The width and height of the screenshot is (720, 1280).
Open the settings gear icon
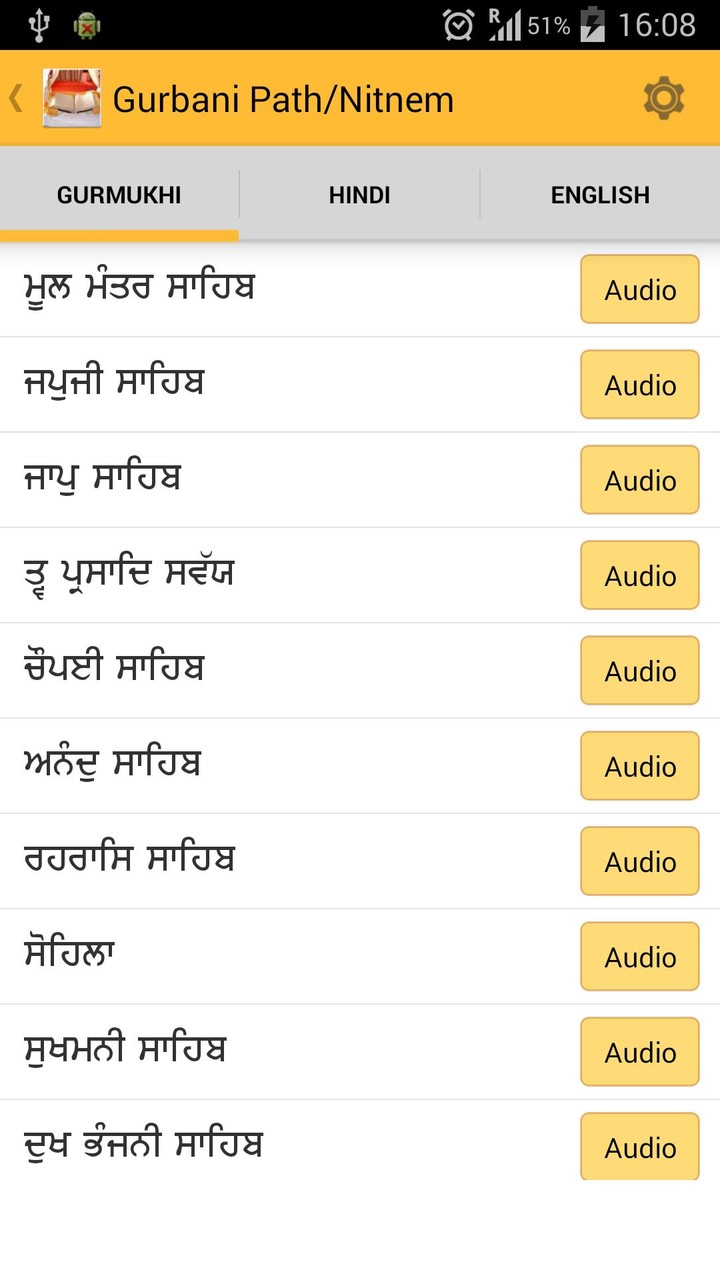(x=663, y=98)
